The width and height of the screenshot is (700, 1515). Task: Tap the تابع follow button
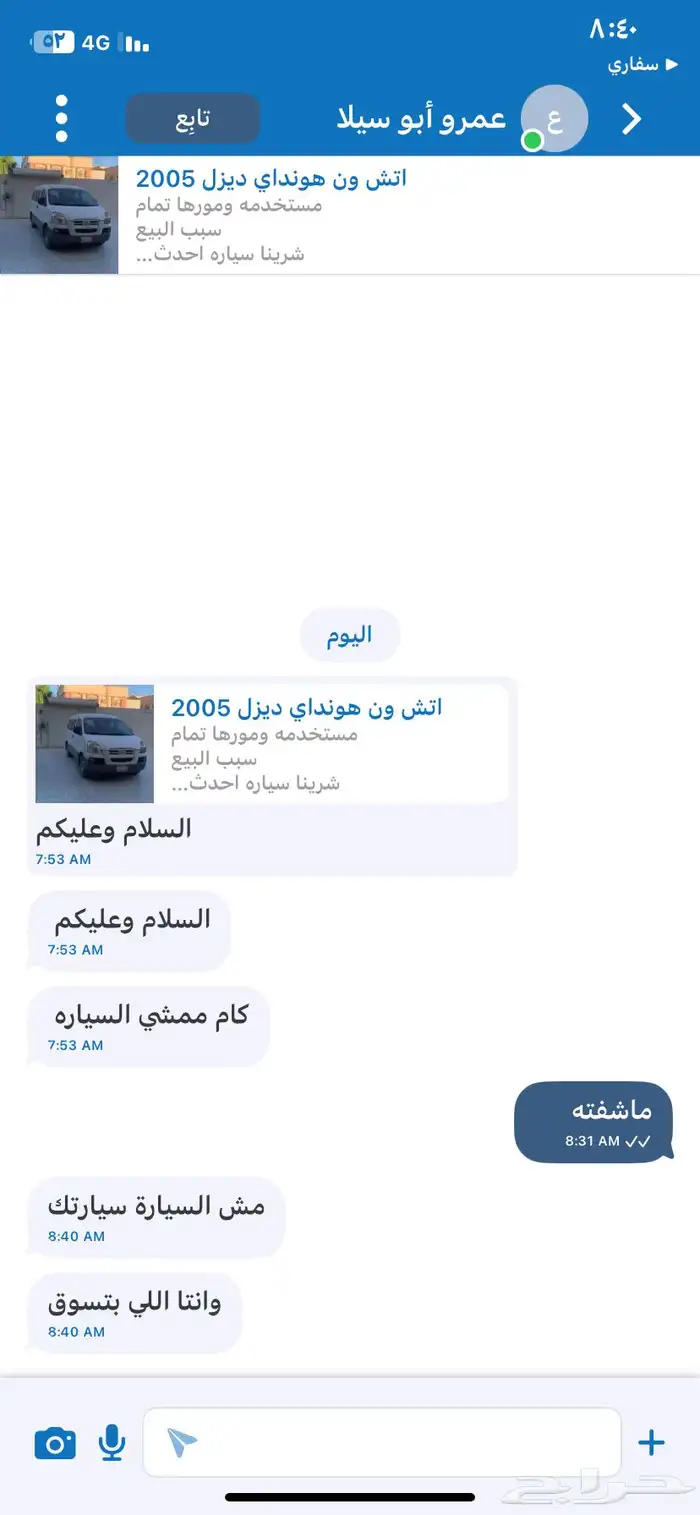(193, 119)
